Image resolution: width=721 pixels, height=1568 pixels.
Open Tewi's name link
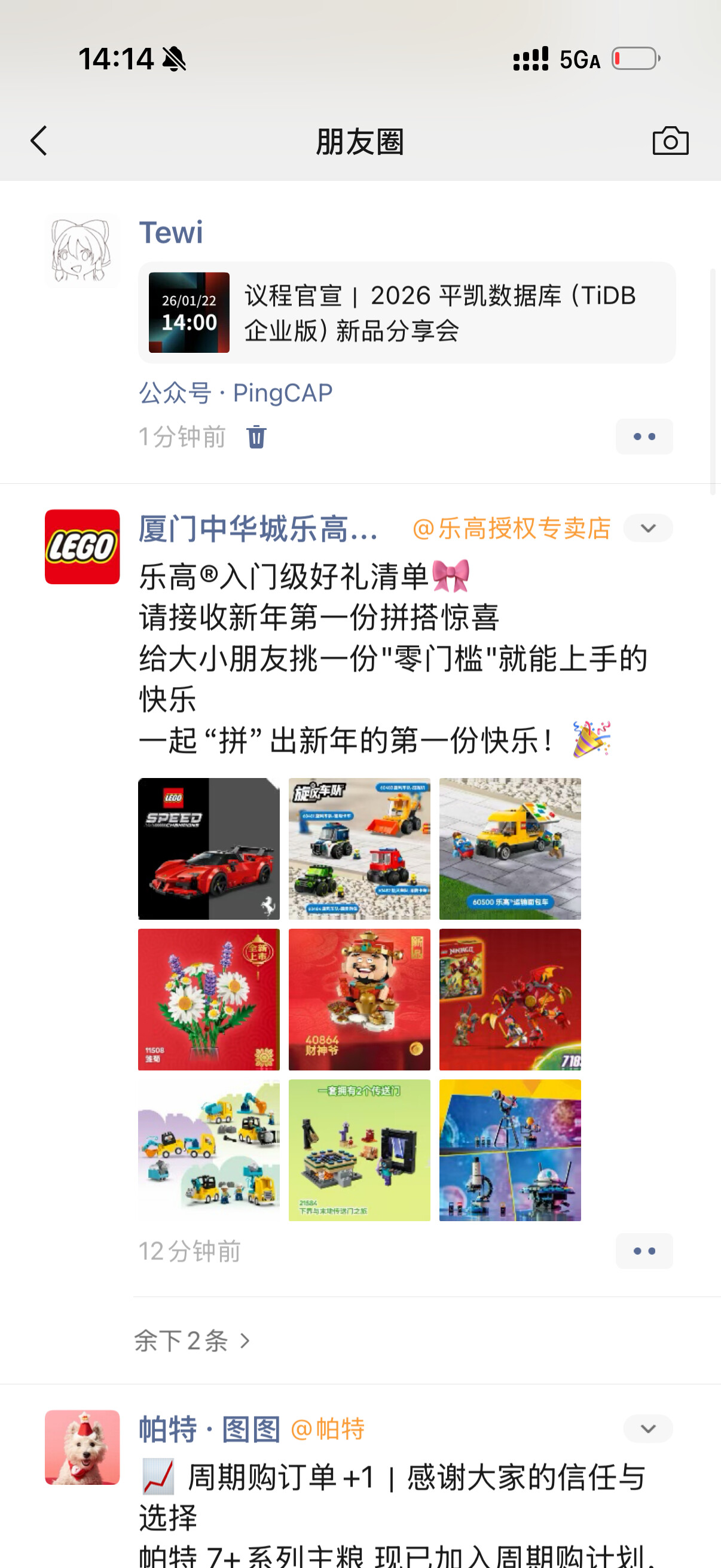coord(171,233)
